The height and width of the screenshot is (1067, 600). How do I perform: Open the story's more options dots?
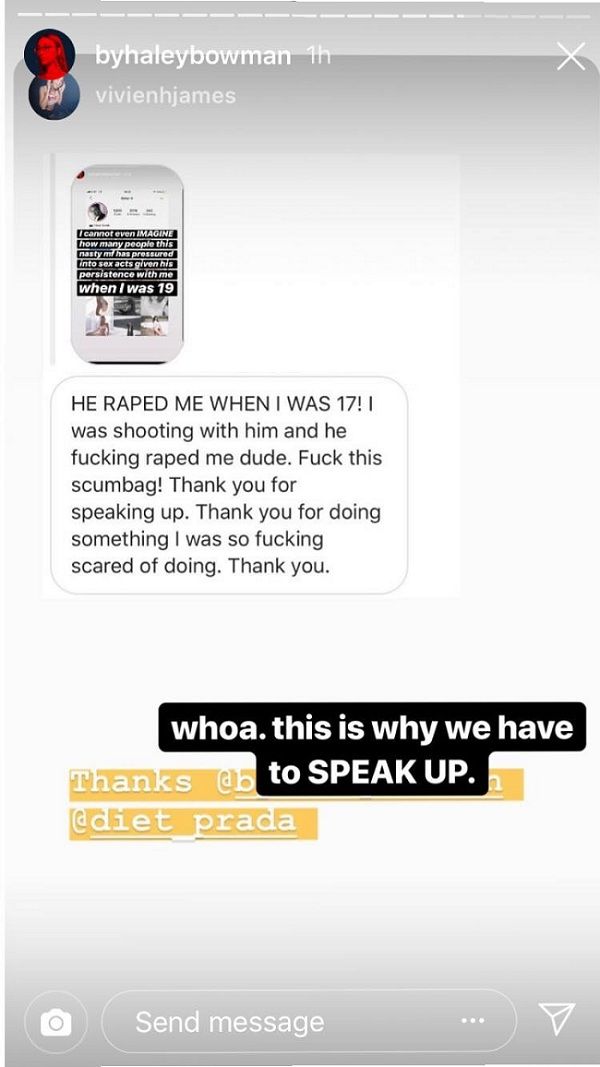[473, 1020]
